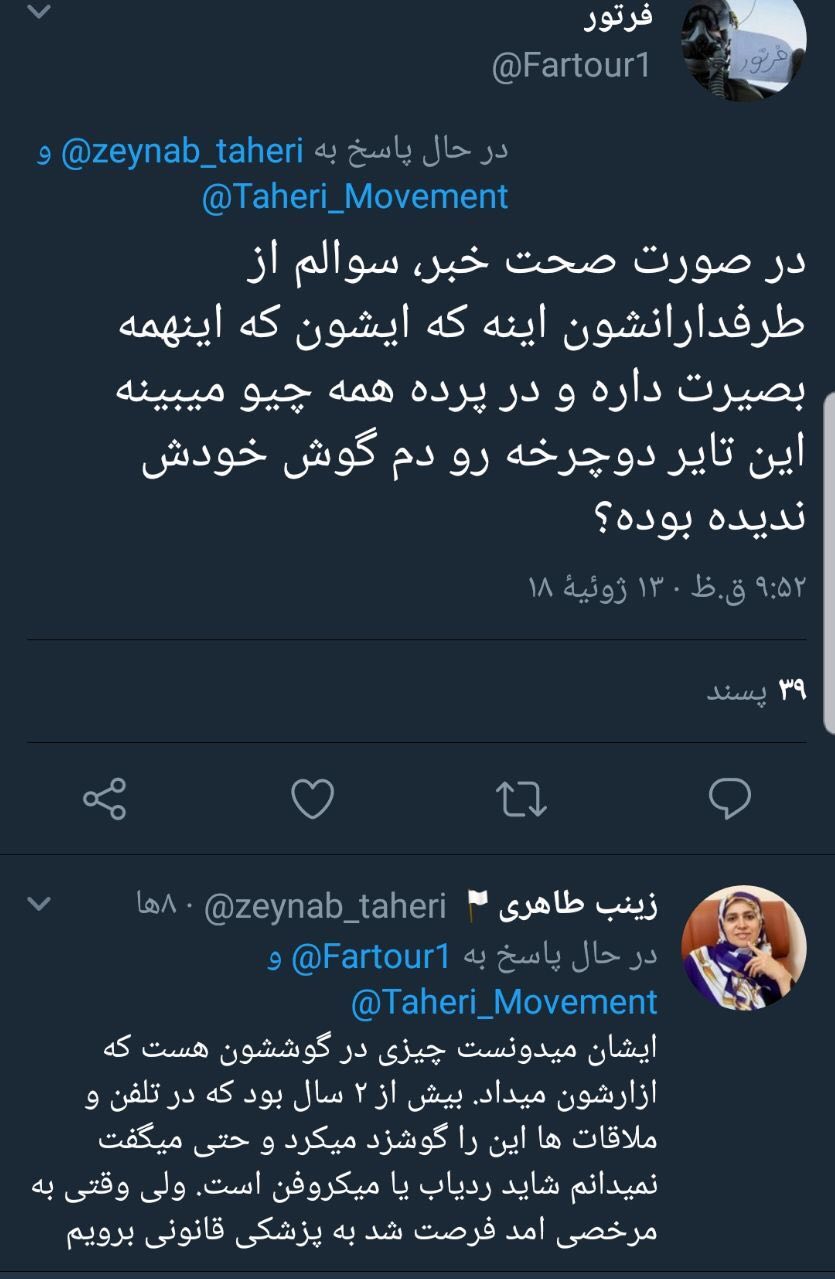Expand options chevron on Zeynab Taheri's reply
The width and height of the screenshot is (835, 1279).
[38, 906]
